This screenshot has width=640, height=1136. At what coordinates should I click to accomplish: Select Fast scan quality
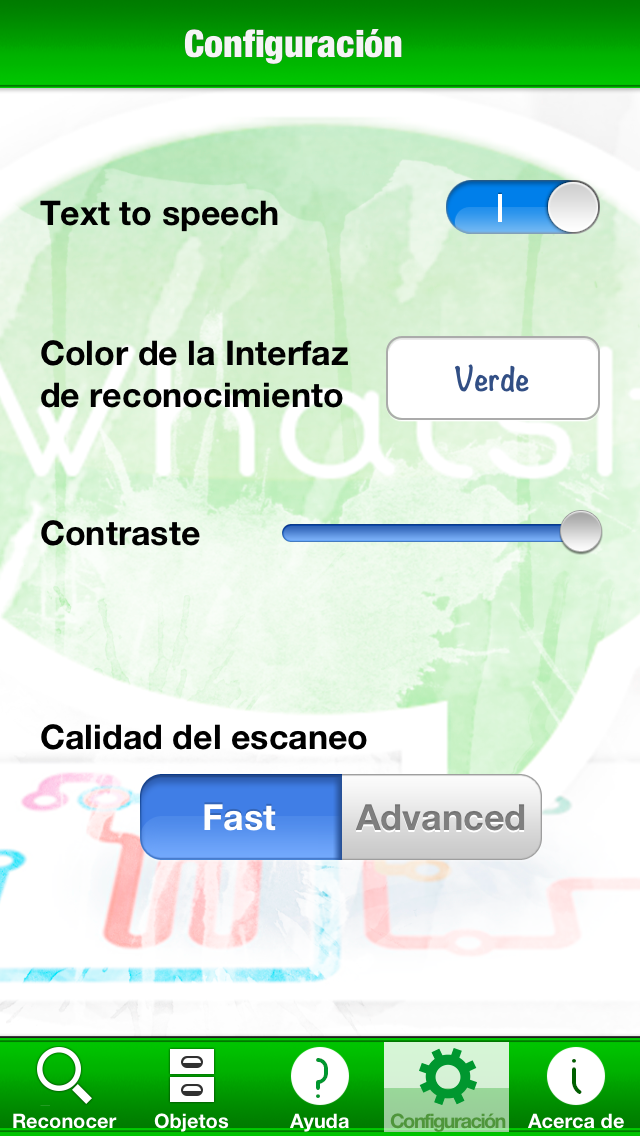pos(241,817)
